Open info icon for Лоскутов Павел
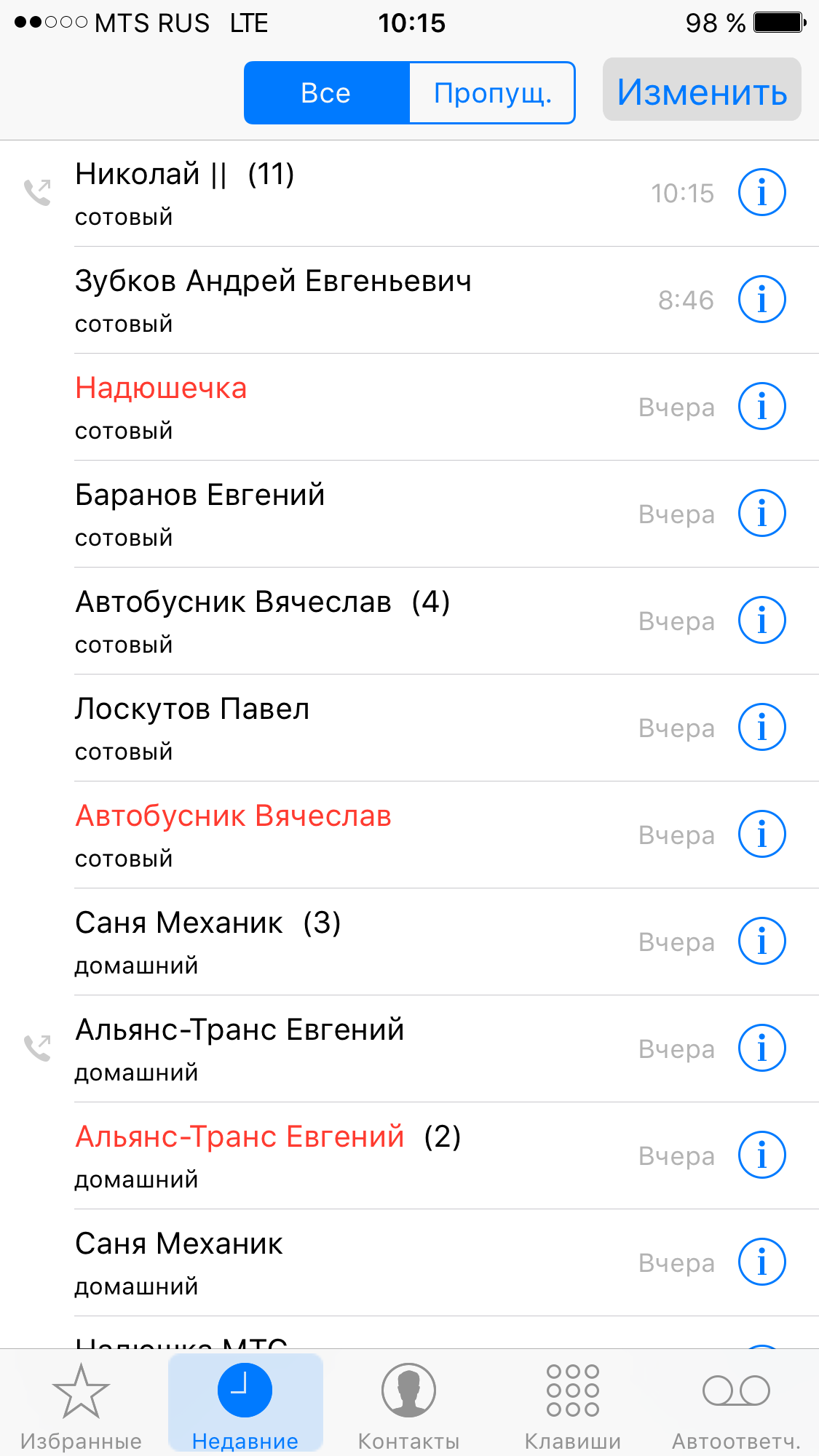 coord(761,727)
